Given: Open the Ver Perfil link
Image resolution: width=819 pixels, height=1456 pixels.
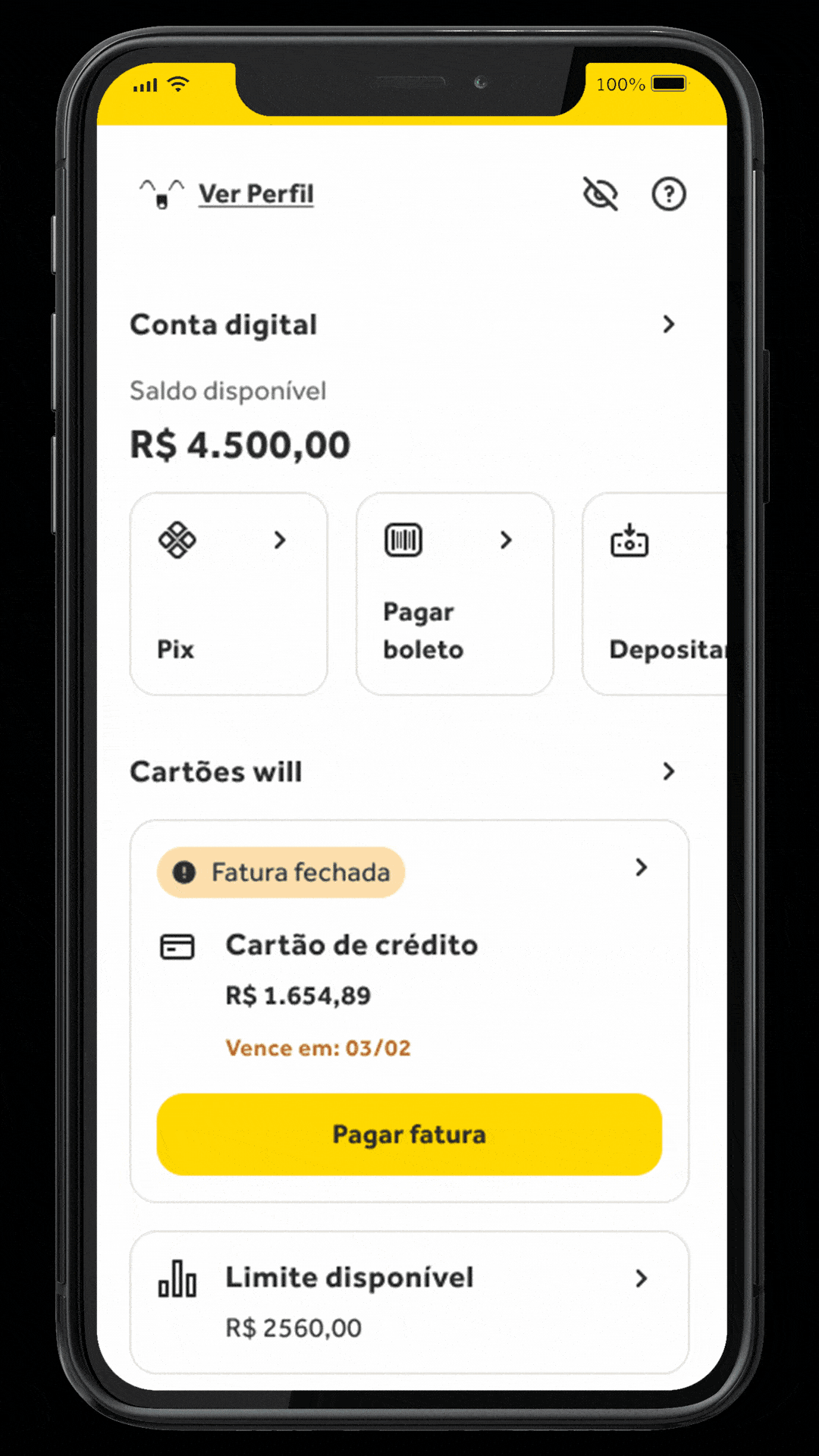Looking at the screenshot, I should pos(256,194).
